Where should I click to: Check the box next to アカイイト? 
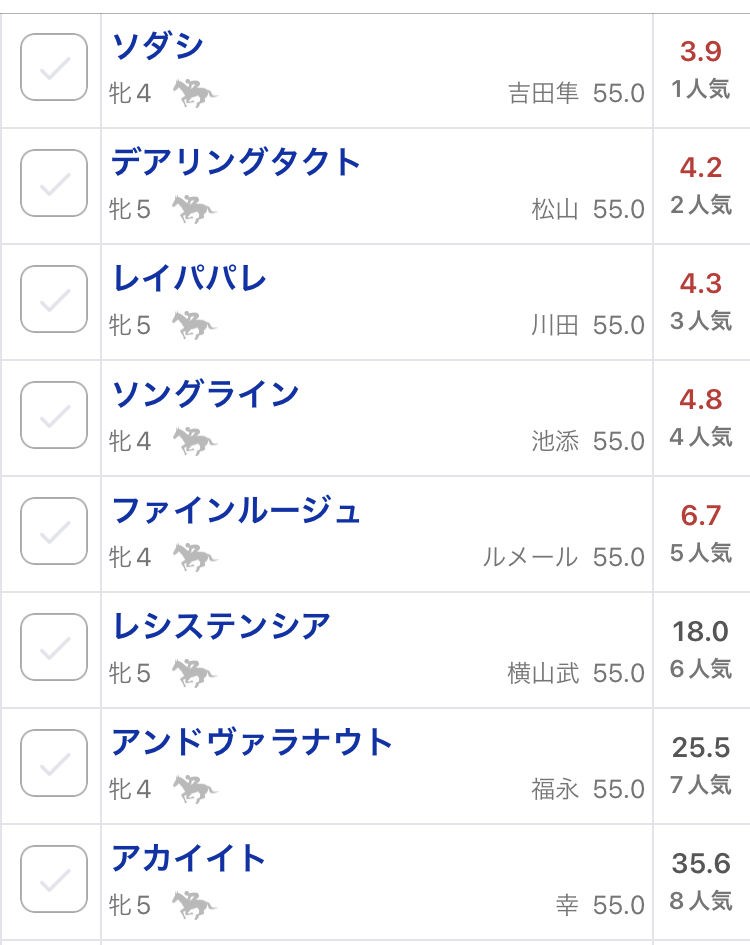54,879
